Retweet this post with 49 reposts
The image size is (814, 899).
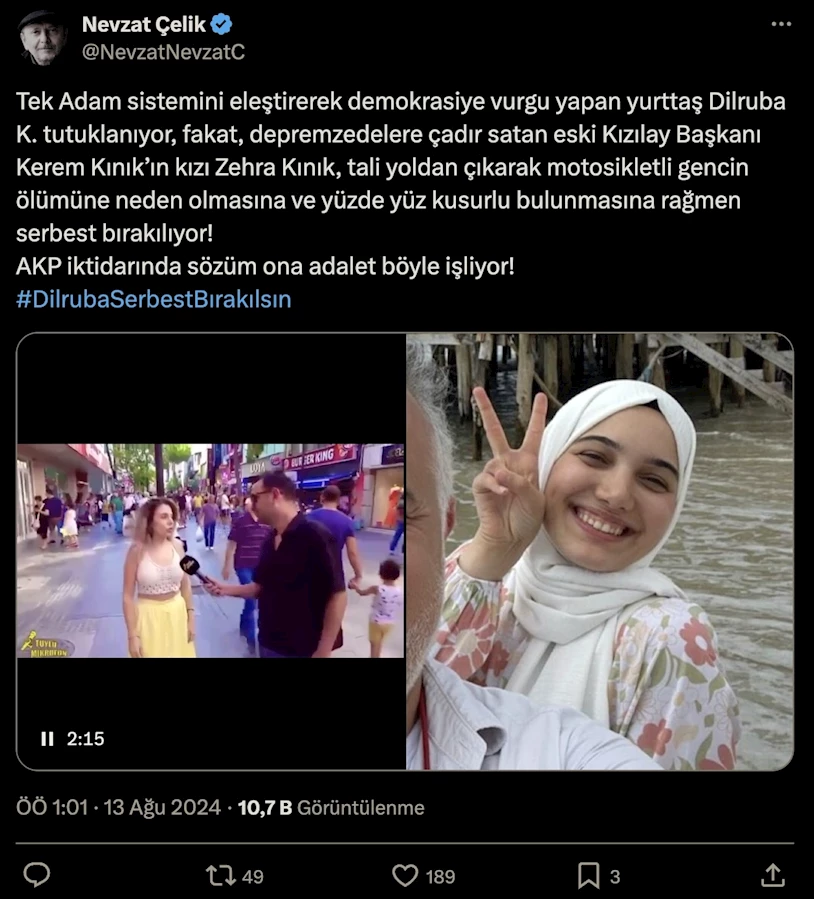tap(220, 876)
